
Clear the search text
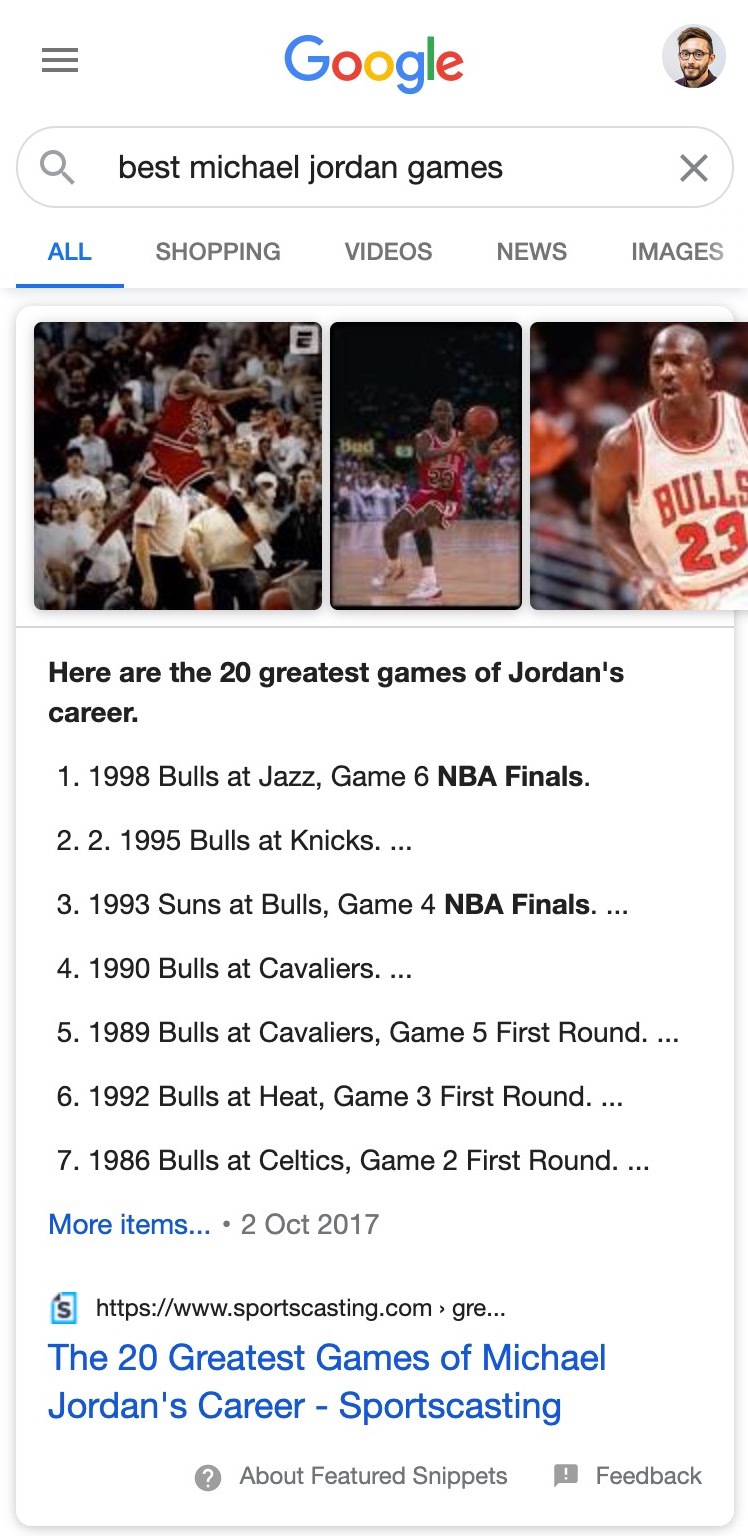tap(693, 168)
